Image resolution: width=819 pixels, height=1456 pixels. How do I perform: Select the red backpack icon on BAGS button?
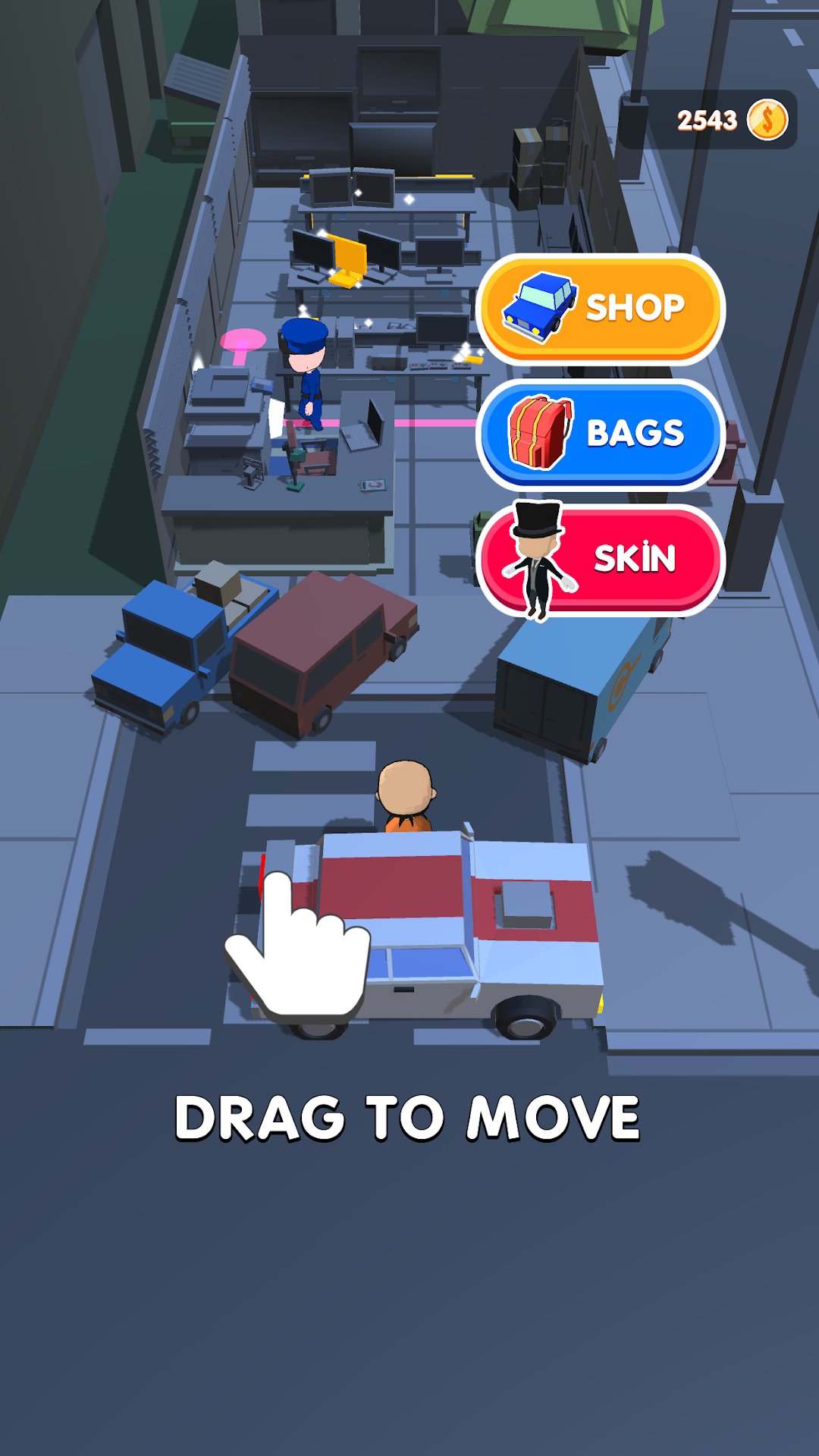coord(540,433)
